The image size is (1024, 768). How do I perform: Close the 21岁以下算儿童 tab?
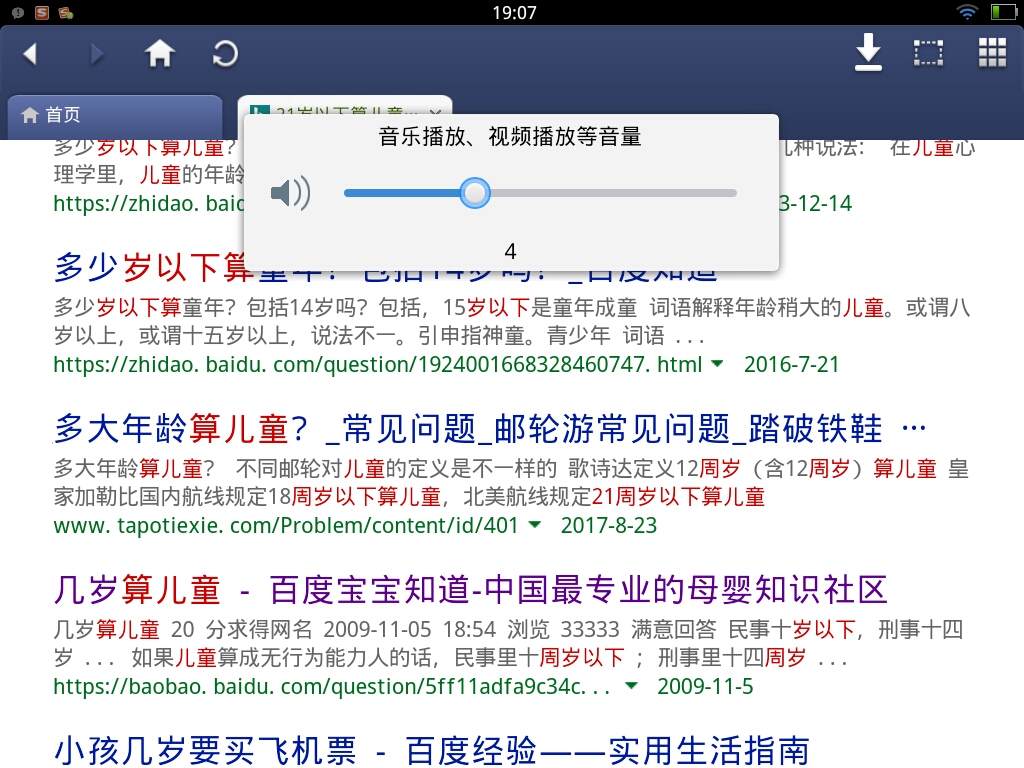point(435,113)
